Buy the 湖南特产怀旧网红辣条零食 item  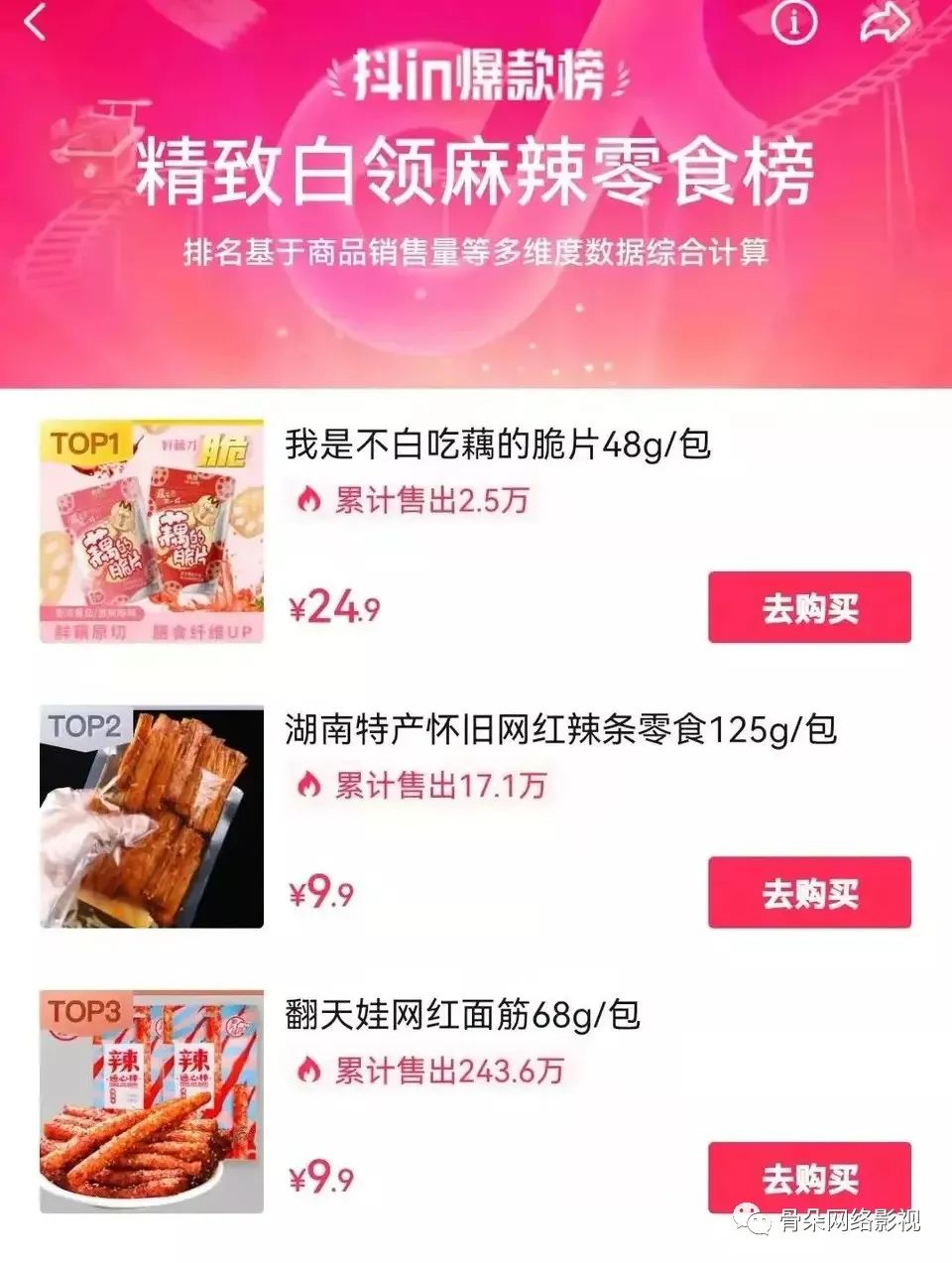809,893
